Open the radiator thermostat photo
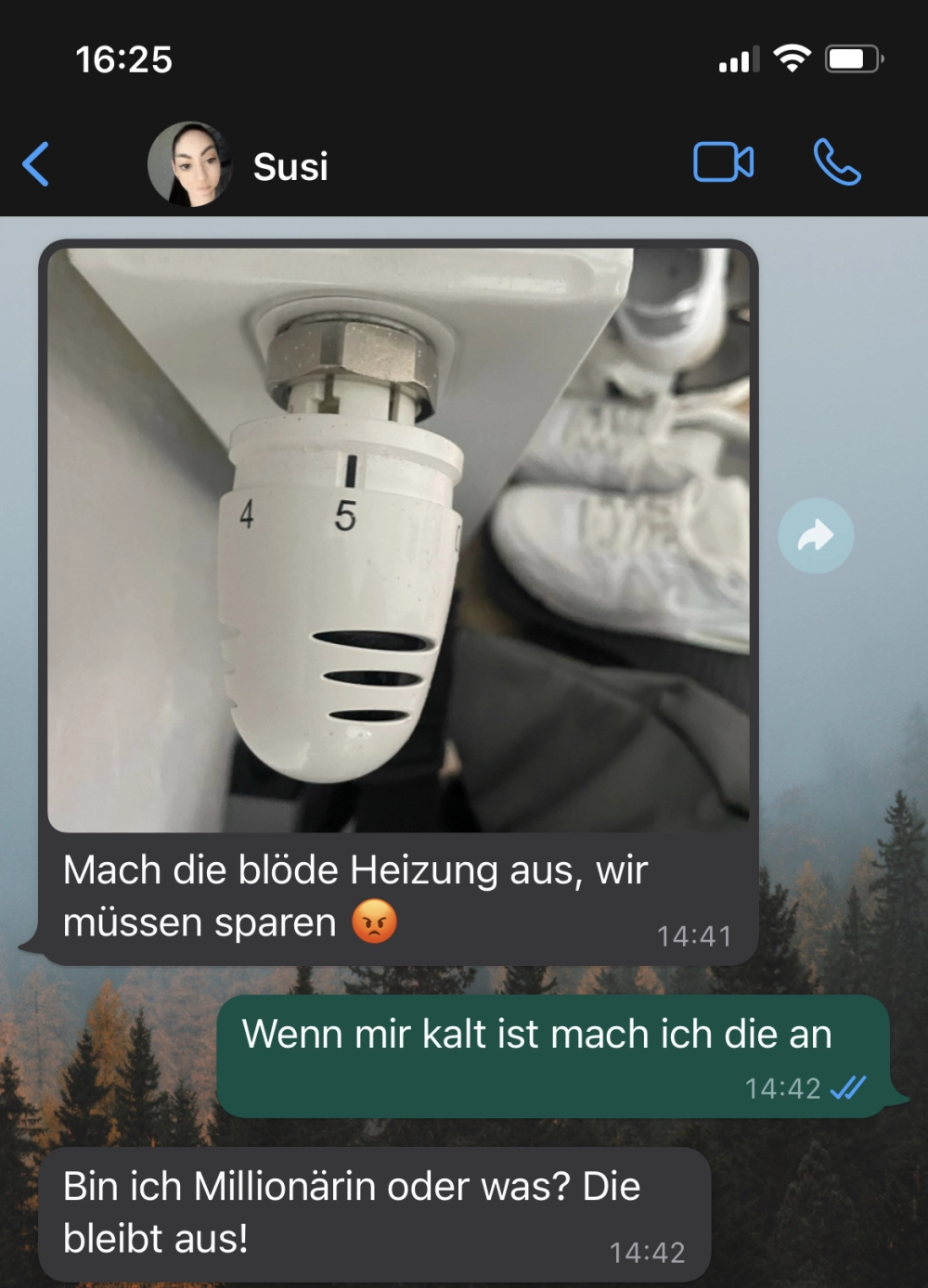Viewport: 928px width, 1288px height. [399, 539]
